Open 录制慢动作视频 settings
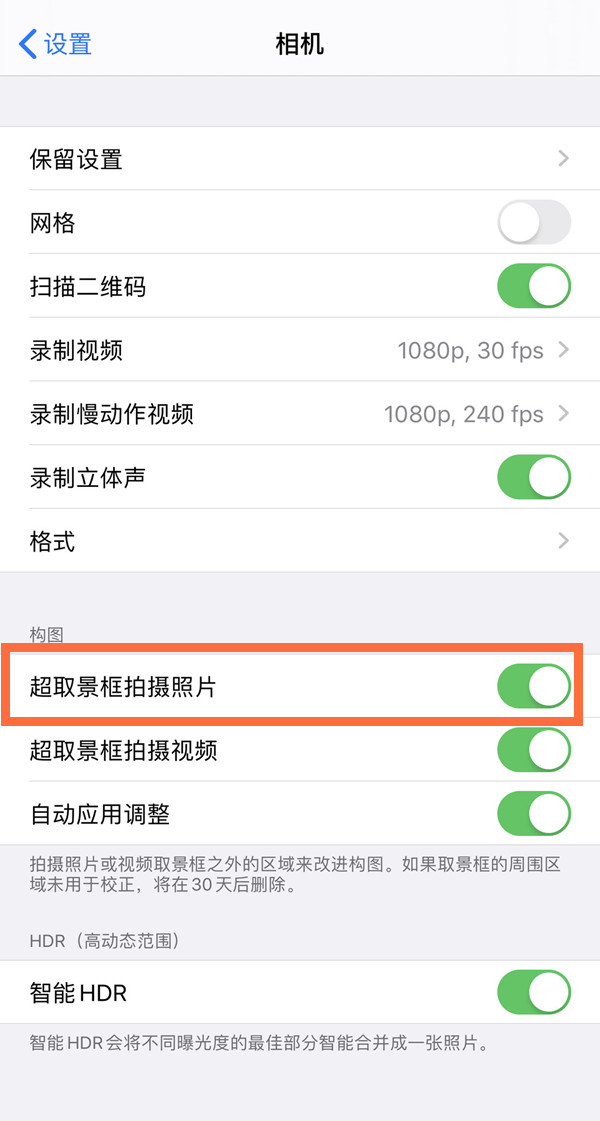Screen dimensions: 600x1121 click(300, 414)
